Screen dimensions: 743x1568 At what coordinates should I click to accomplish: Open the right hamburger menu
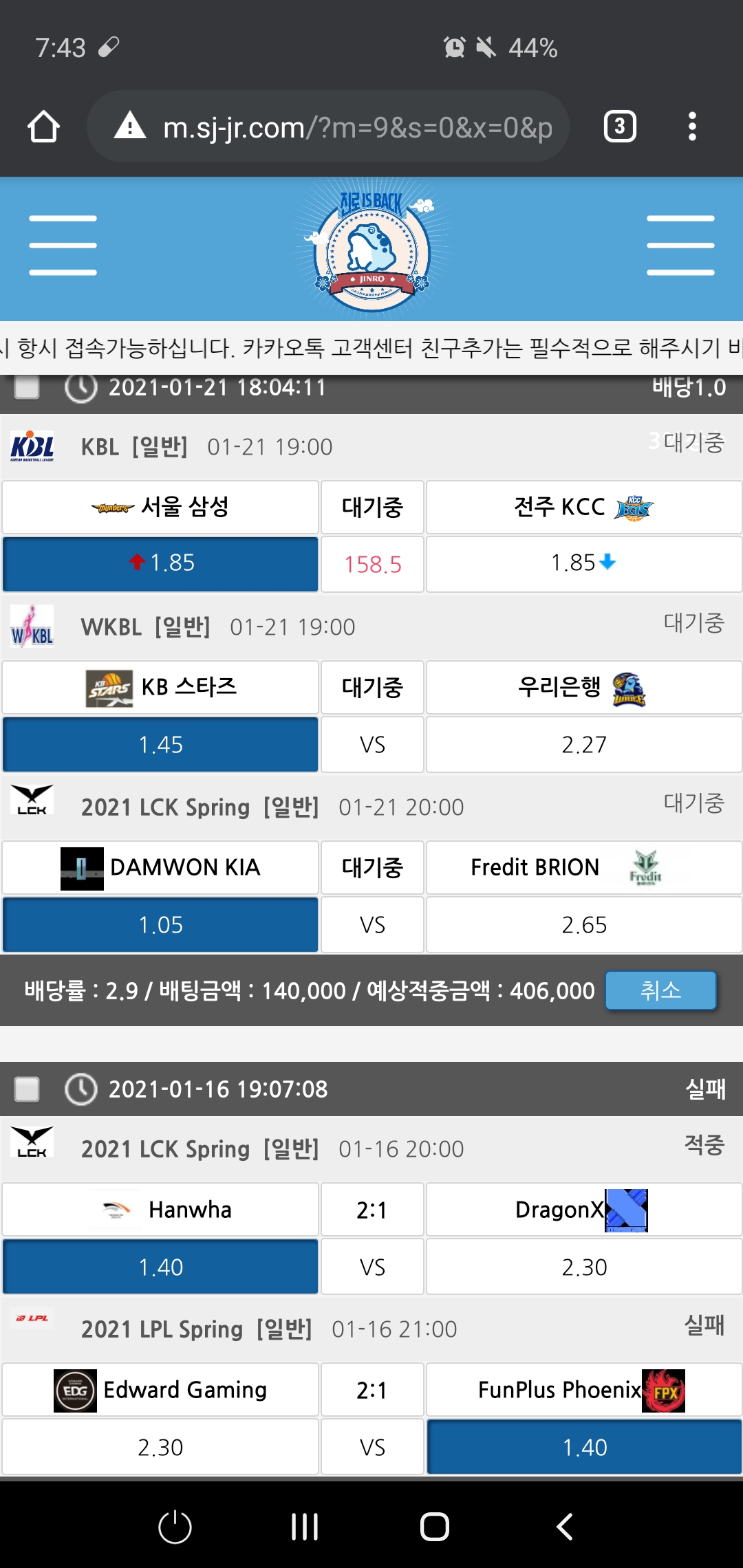680,246
